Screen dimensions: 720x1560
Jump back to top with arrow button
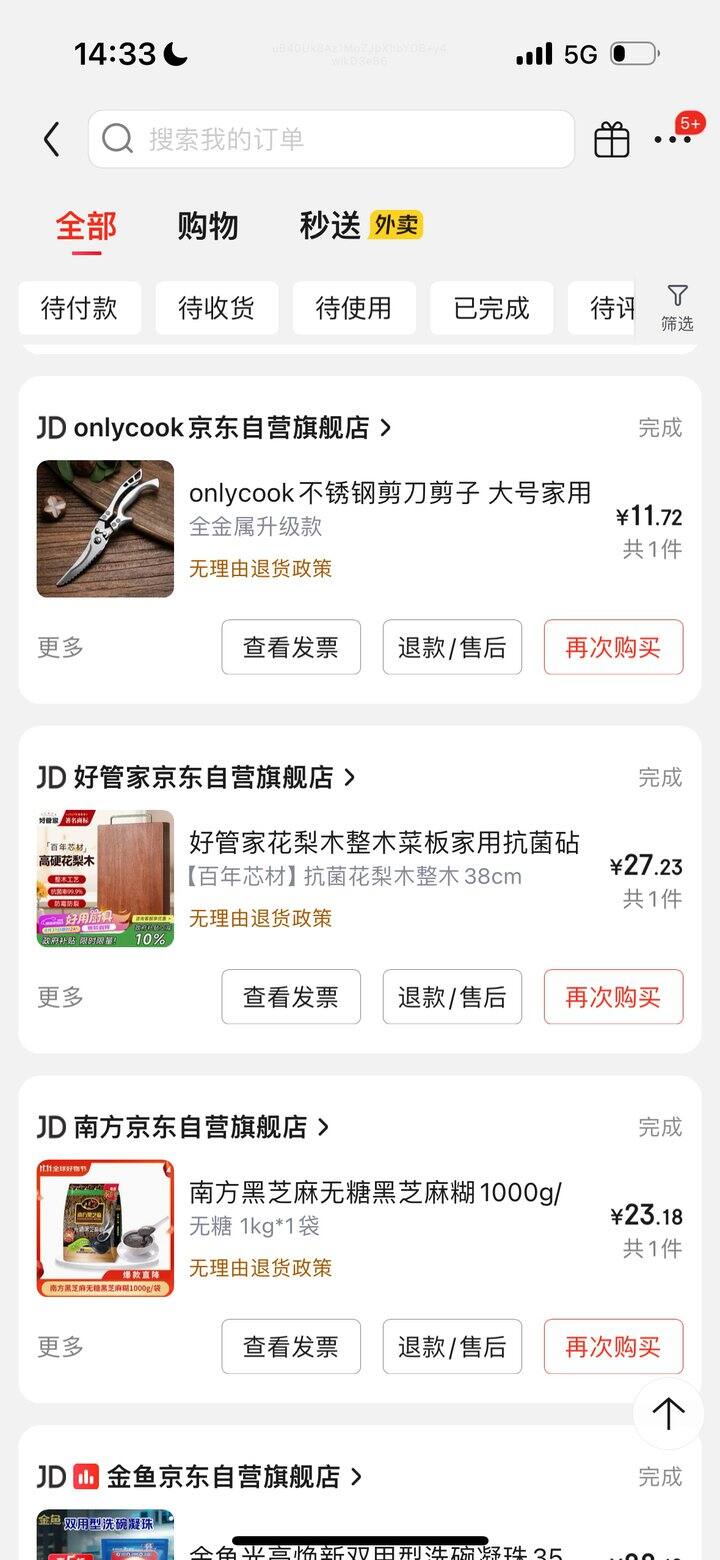[668, 1413]
